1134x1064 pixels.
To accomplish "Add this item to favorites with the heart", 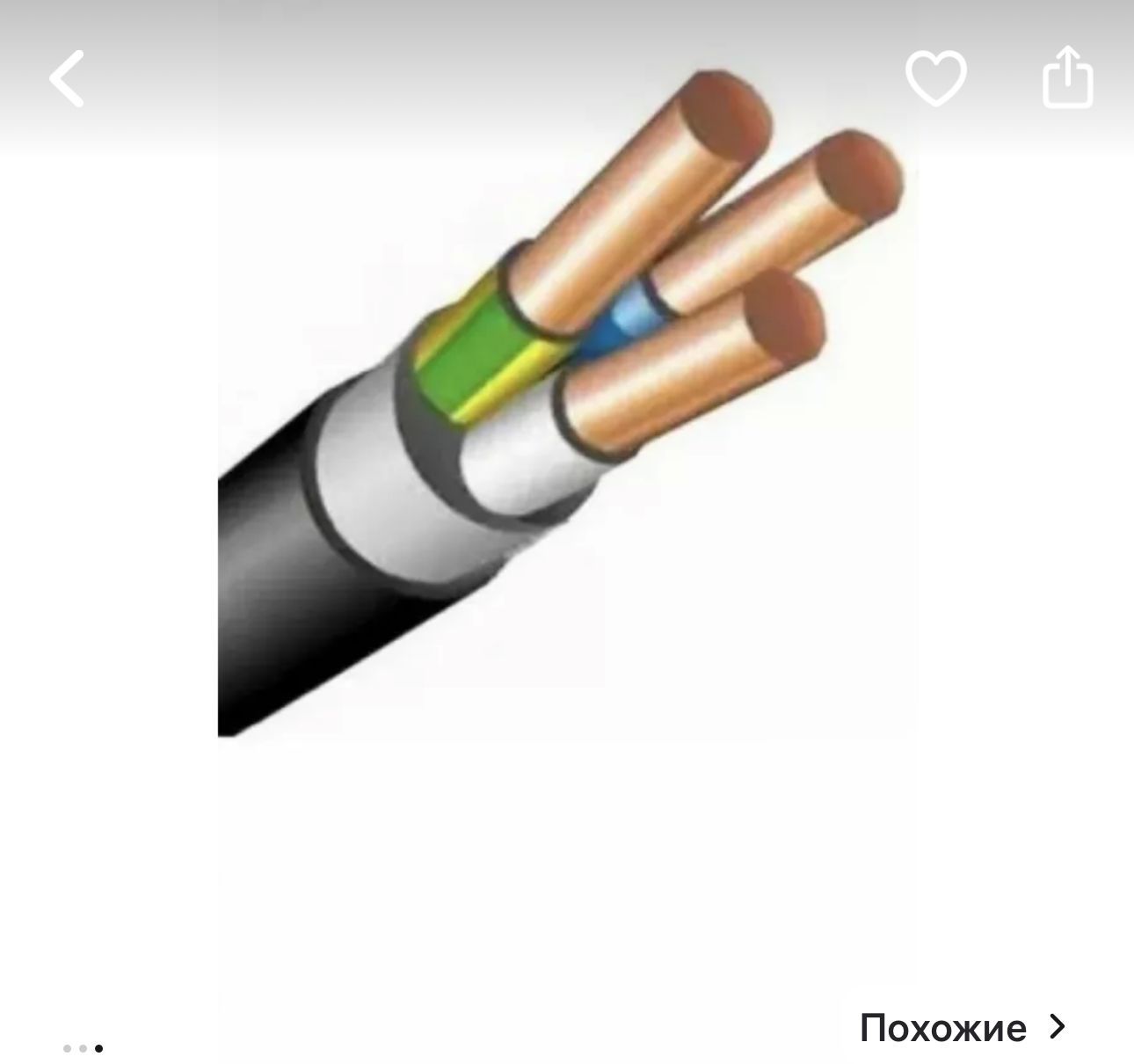I will pos(936,78).
